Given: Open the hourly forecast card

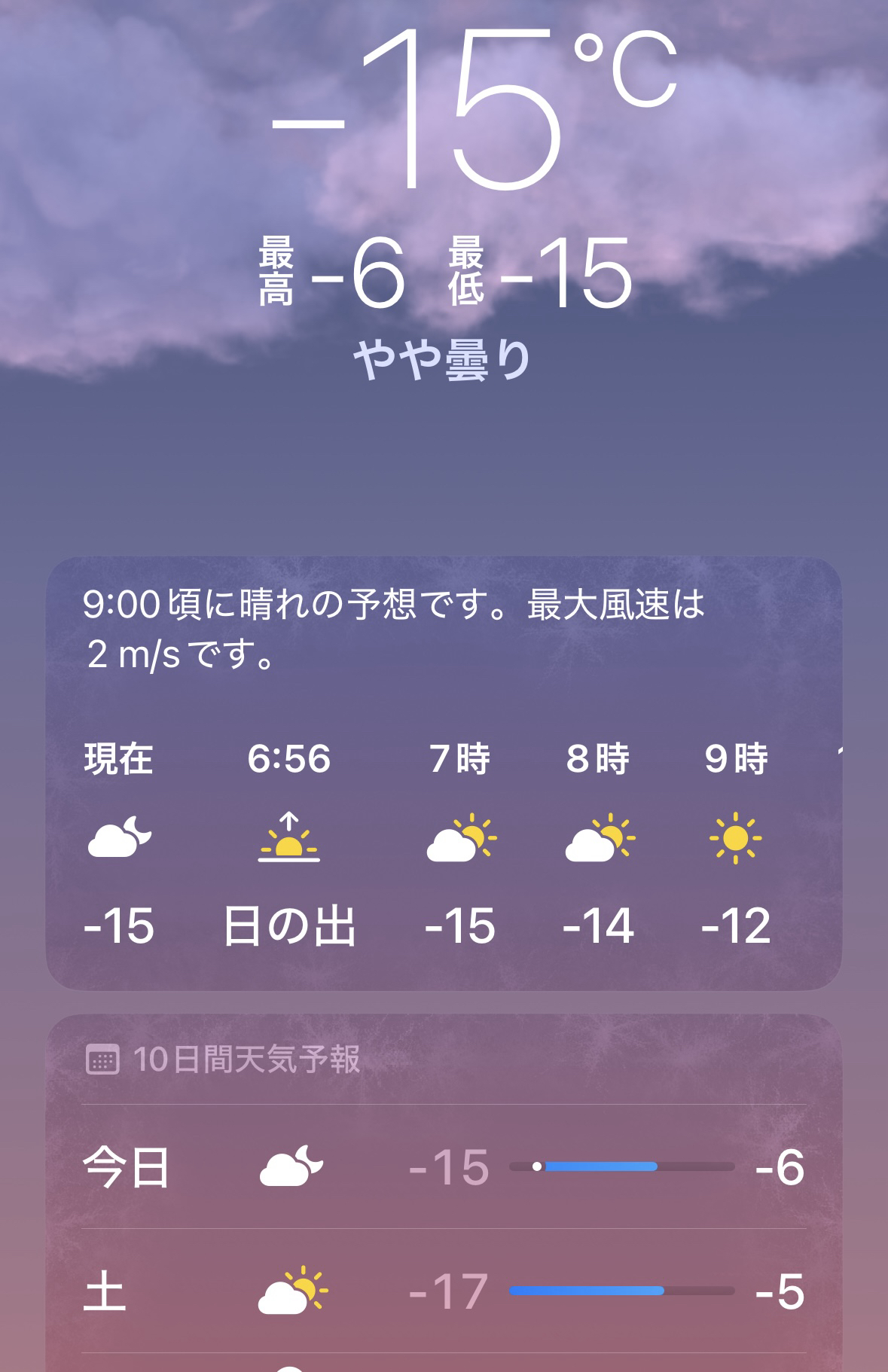Looking at the screenshot, I should 443,772.
